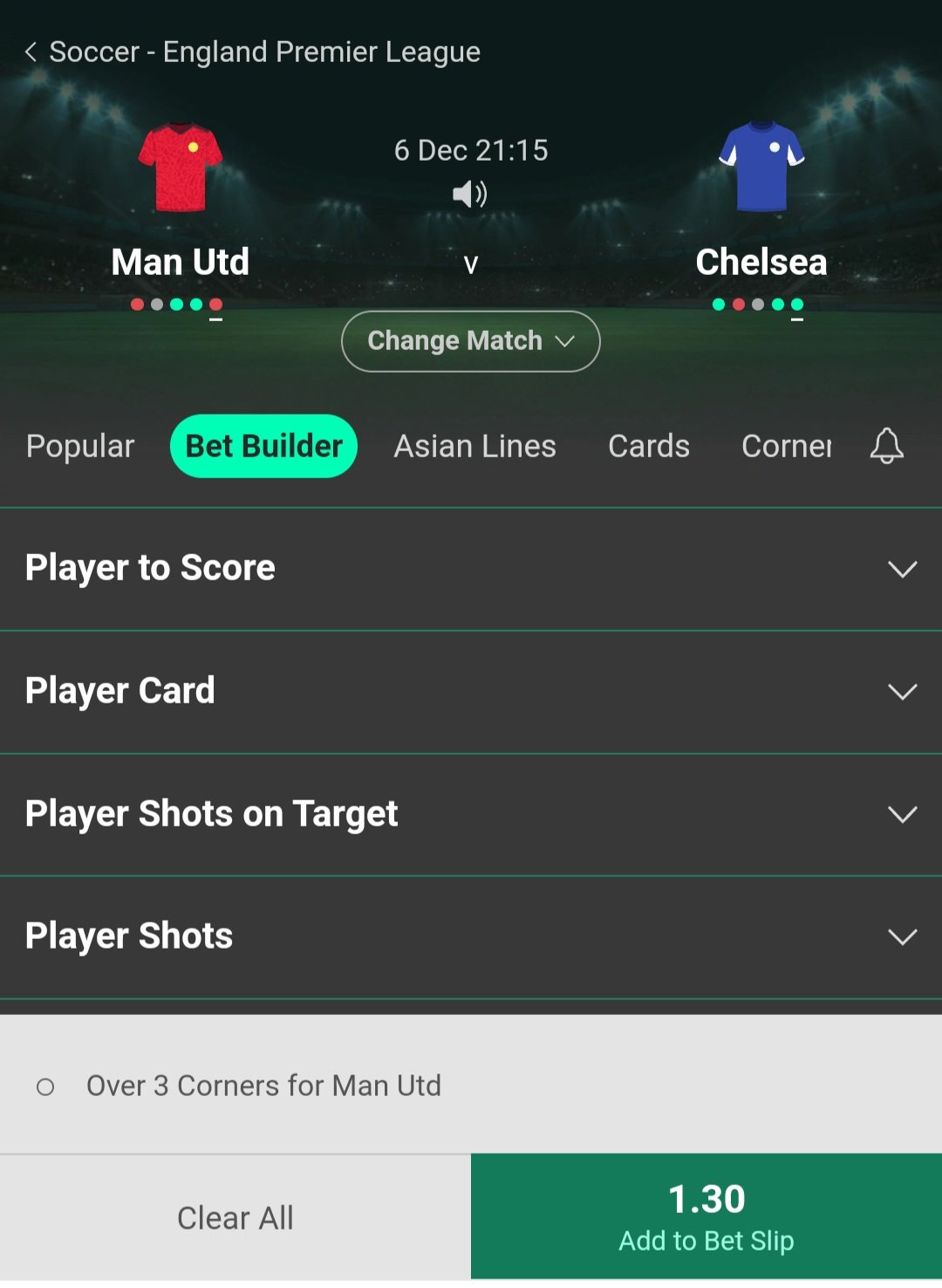Select the Bet Builder tab
This screenshot has height=1288, width=942.
[x=263, y=446]
